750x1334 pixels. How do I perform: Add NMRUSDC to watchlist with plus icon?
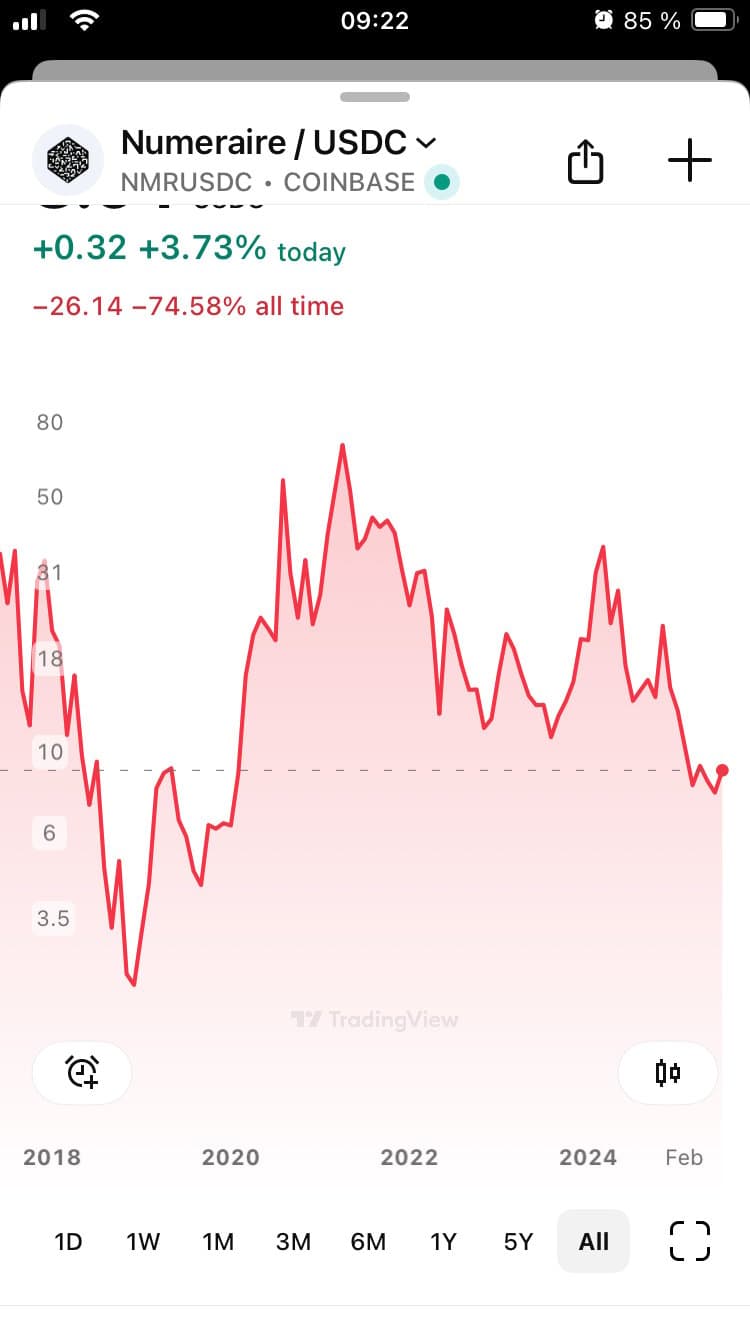click(x=690, y=161)
